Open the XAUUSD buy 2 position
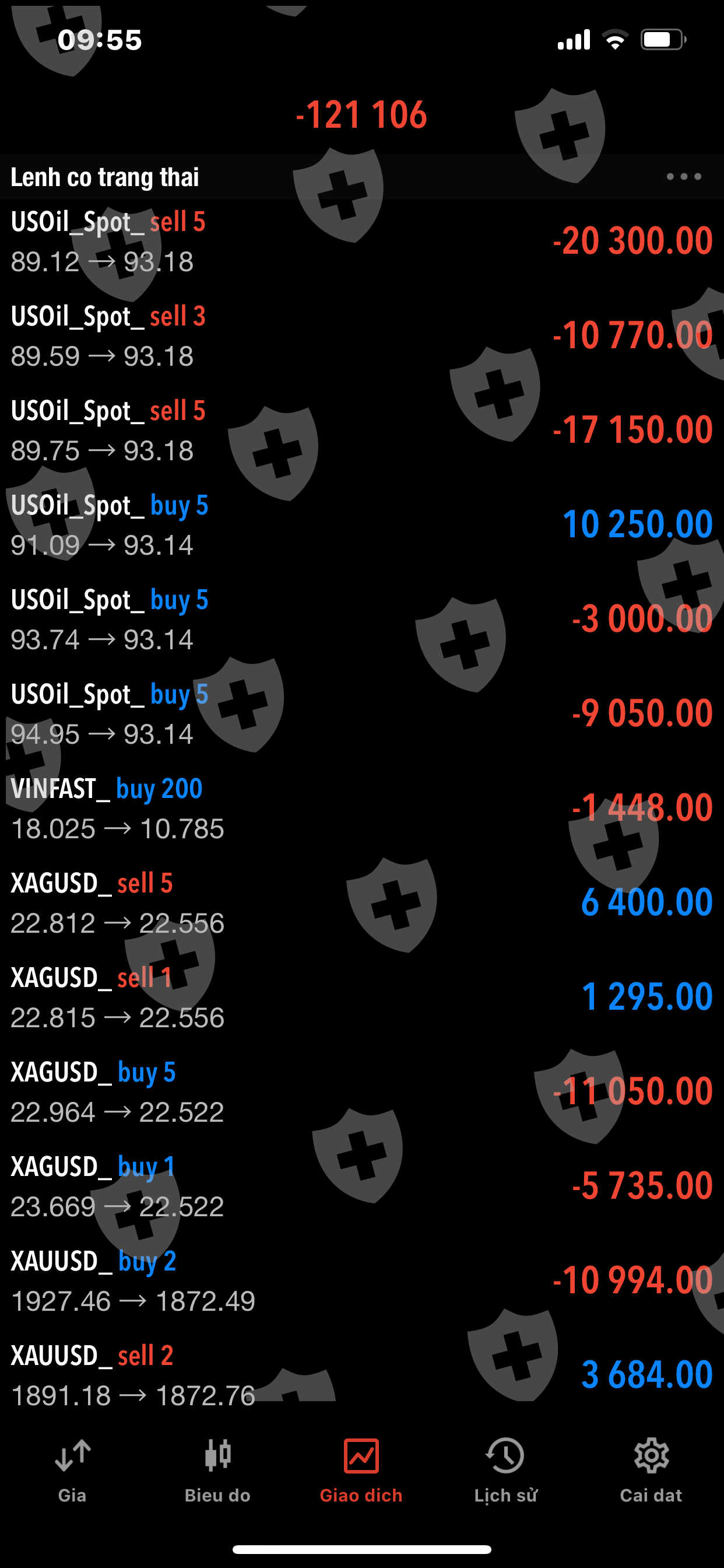Image resolution: width=724 pixels, height=1568 pixels. tap(362, 1280)
